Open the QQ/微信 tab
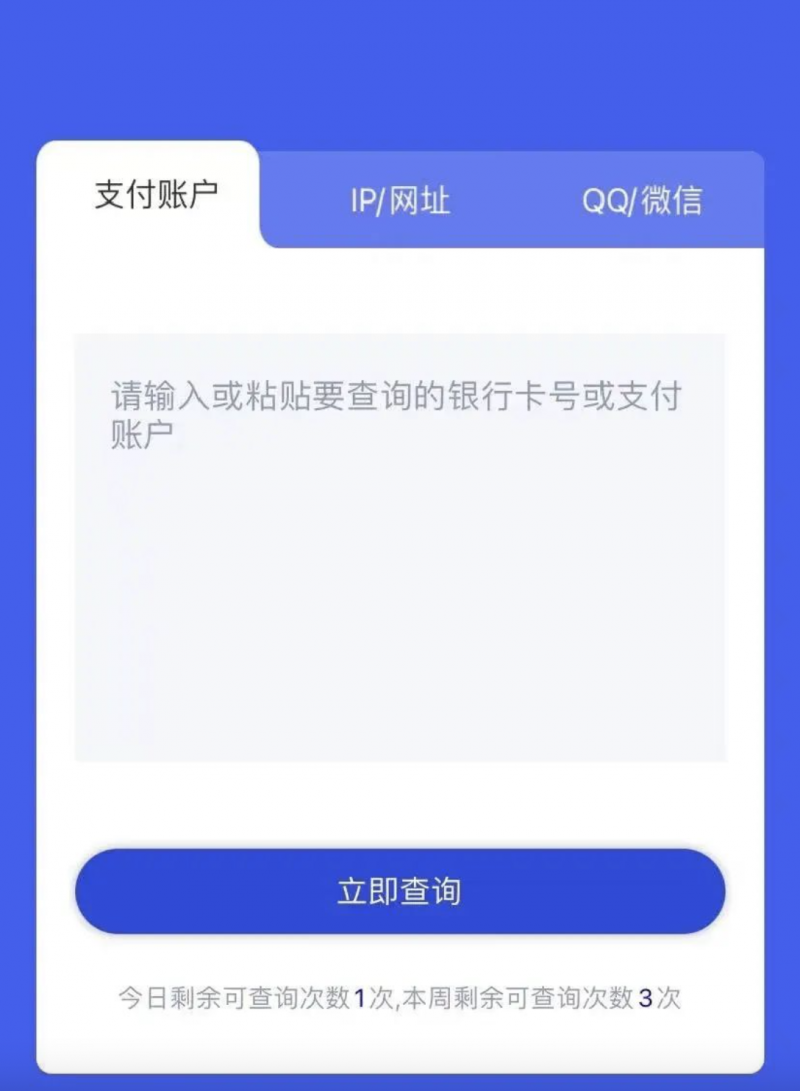This screenshot has height=1091, width=800. (642, 201)
